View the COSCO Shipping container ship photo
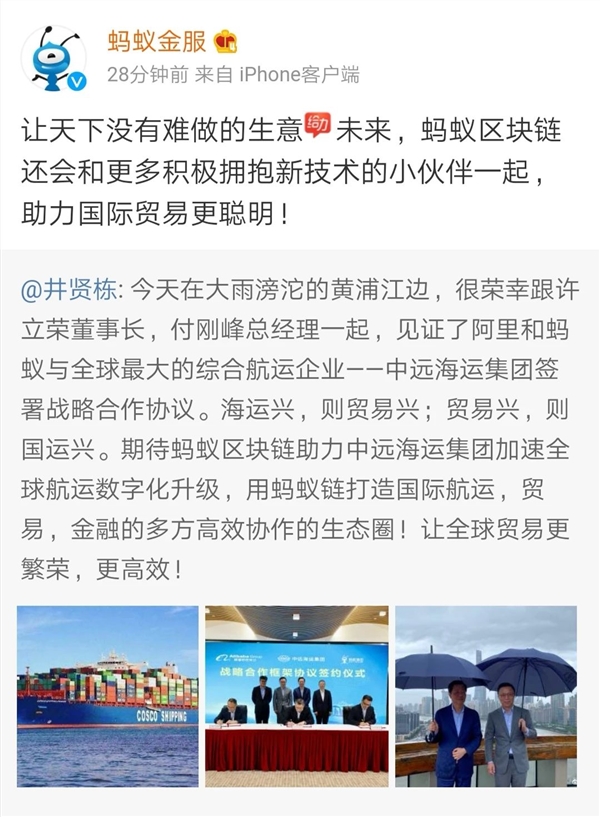The height and width of the screenshot is (817, 600). click(x=107, y=696)
